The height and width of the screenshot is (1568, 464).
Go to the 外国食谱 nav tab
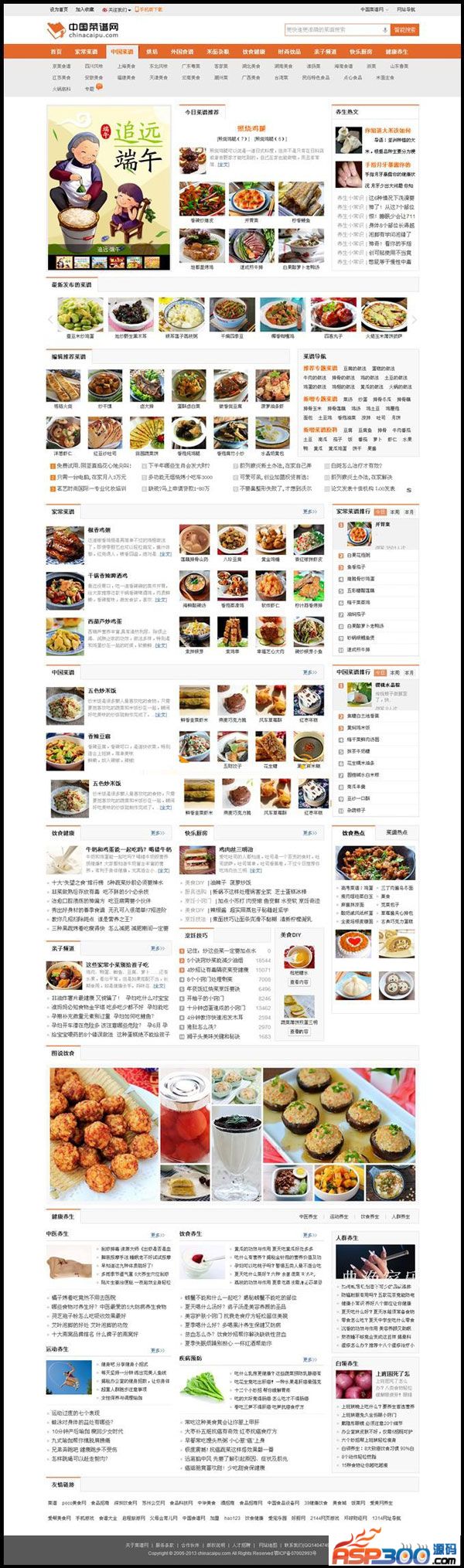pos(183,52)
